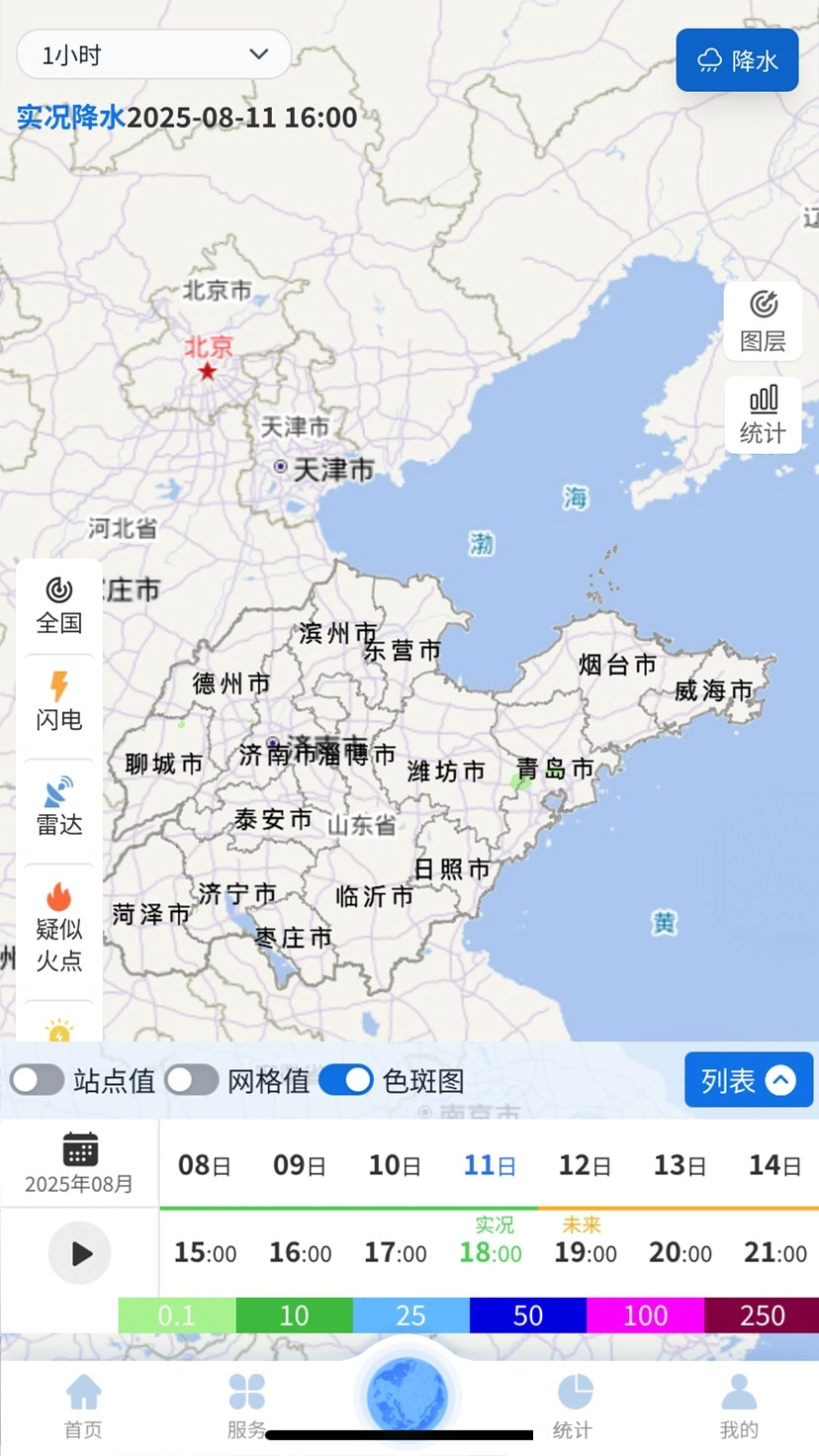Viewport: 819px width, 1456px height.
Task: Toggle the 站点值 switch
Action: [38, 1080]
